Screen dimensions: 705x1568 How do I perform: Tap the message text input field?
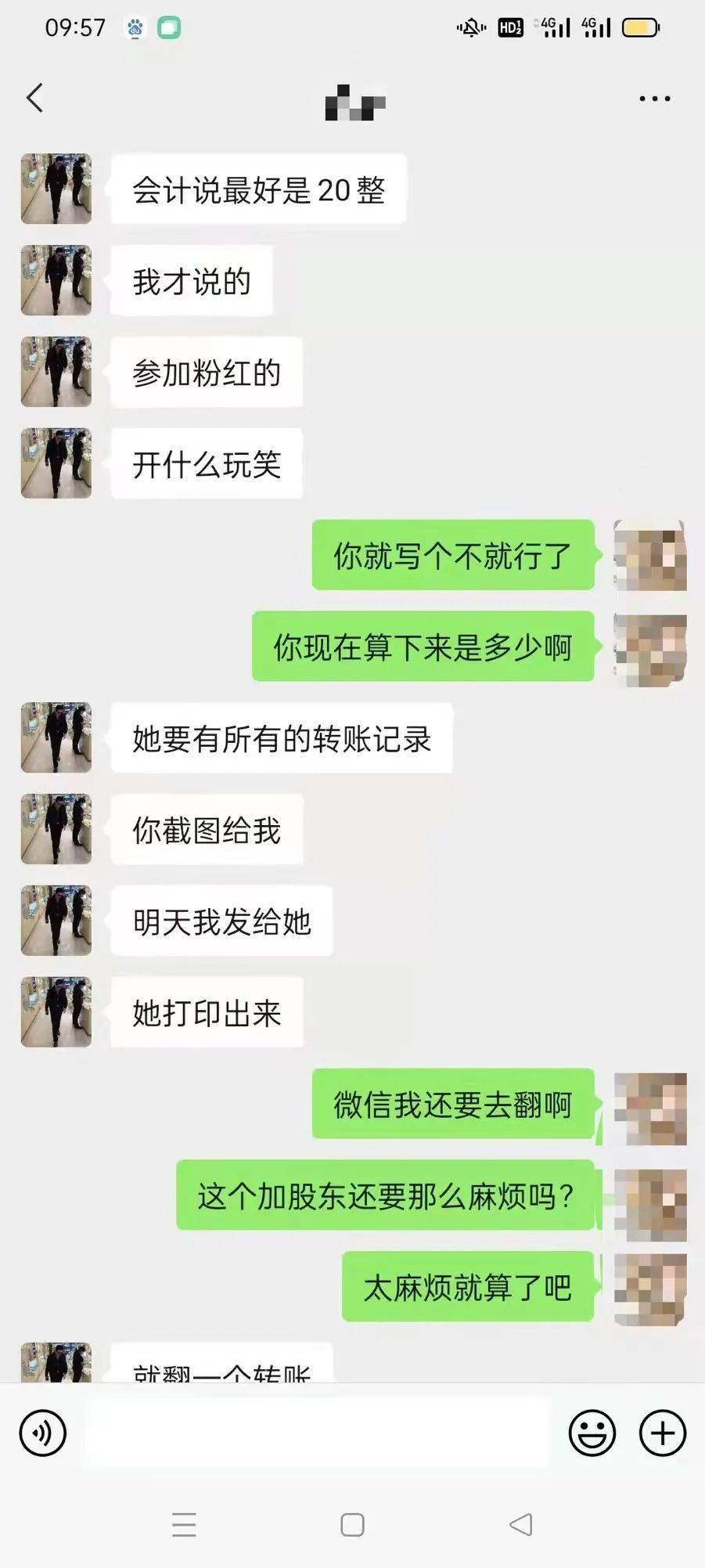(317, 1433)
